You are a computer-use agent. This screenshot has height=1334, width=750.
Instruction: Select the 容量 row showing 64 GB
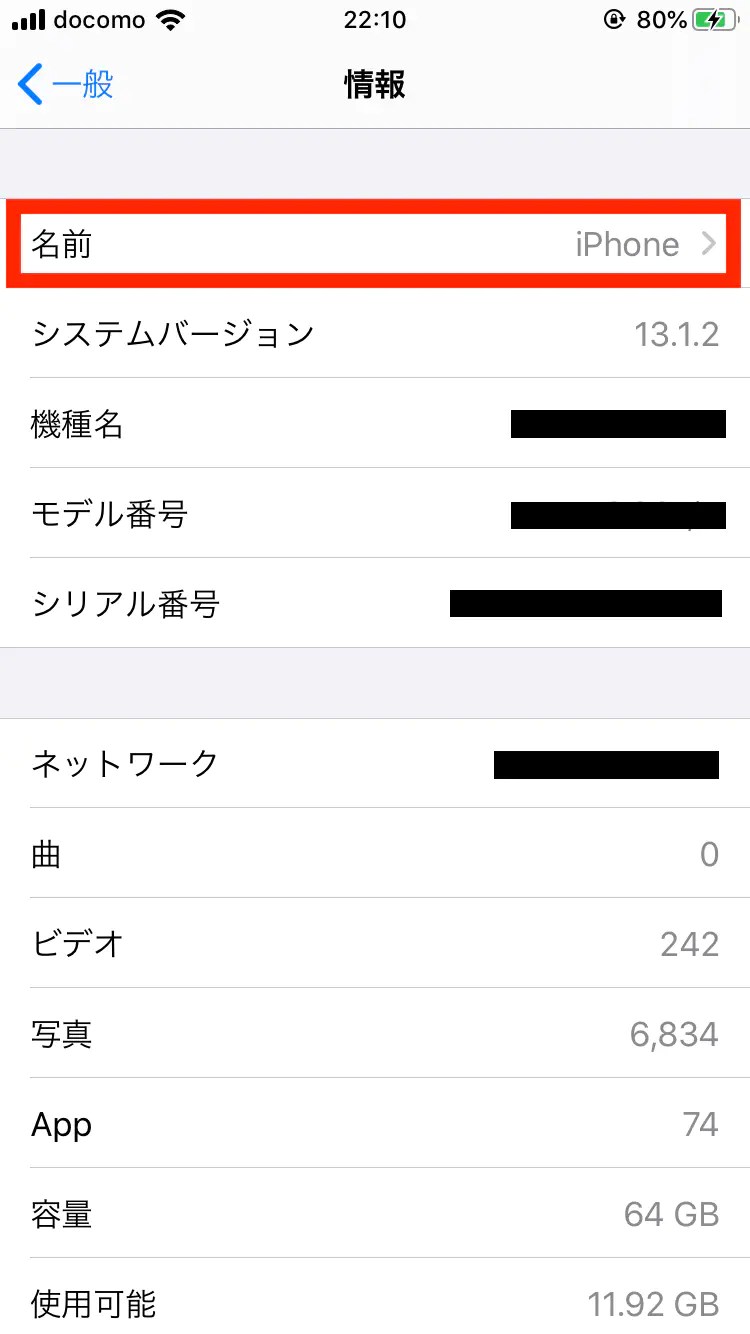pyautogui.click(x=375, y=1213)
